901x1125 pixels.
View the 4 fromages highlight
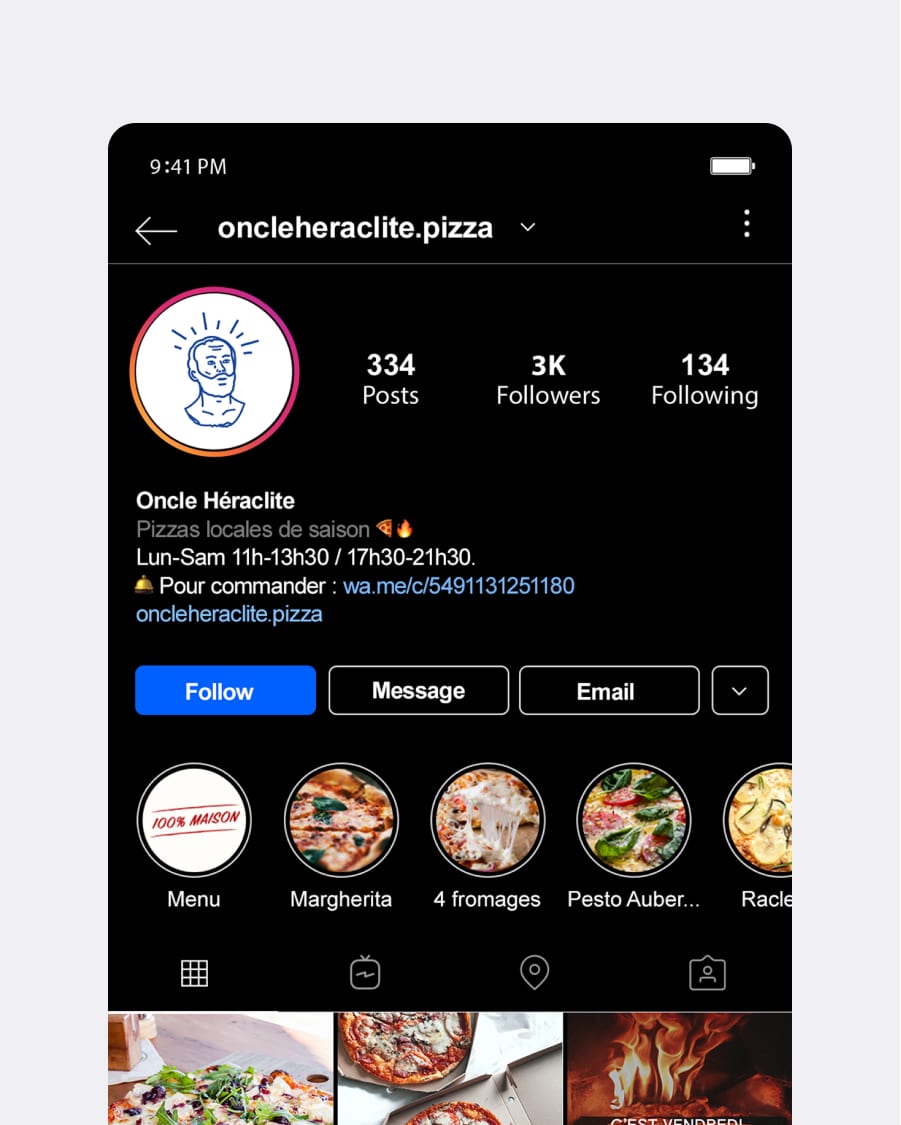[x=487, y=822]
